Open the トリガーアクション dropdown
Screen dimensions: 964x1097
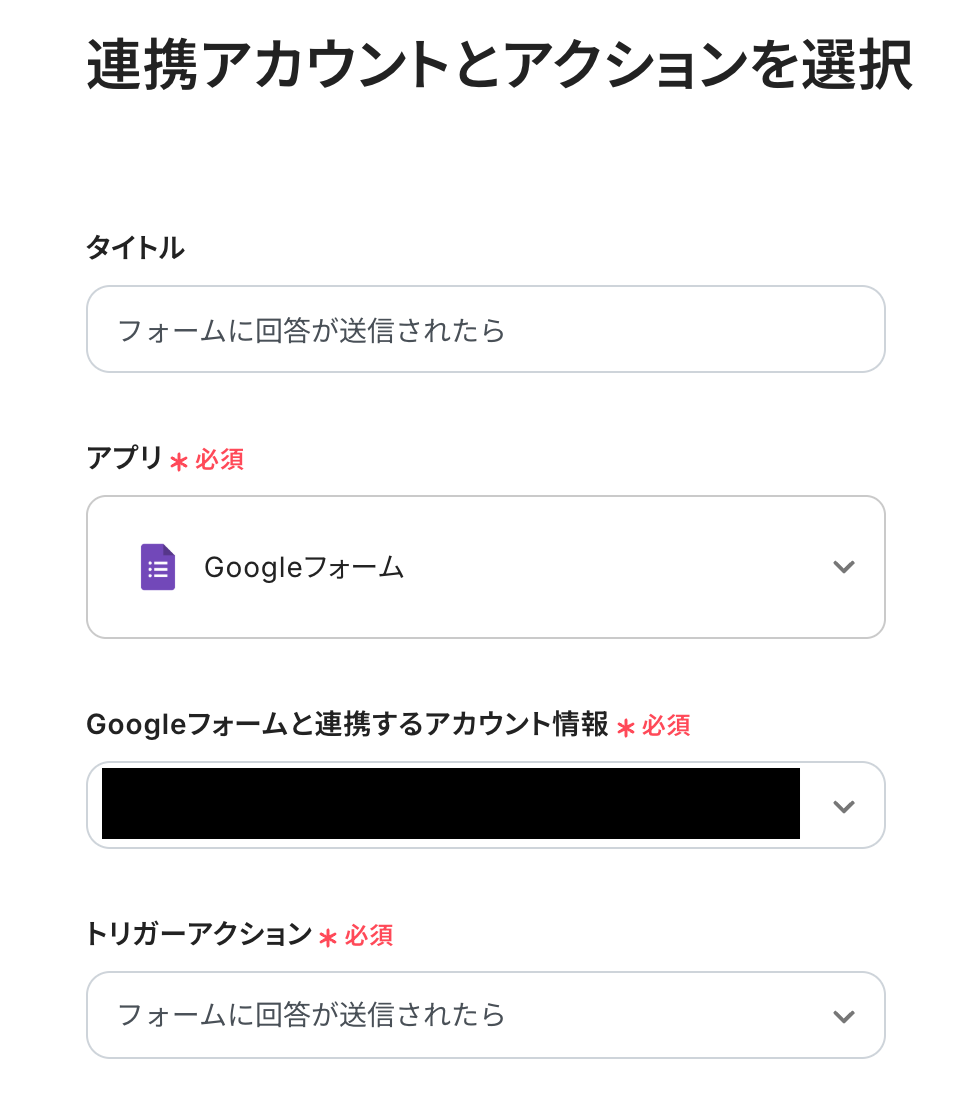[485, 1015]
